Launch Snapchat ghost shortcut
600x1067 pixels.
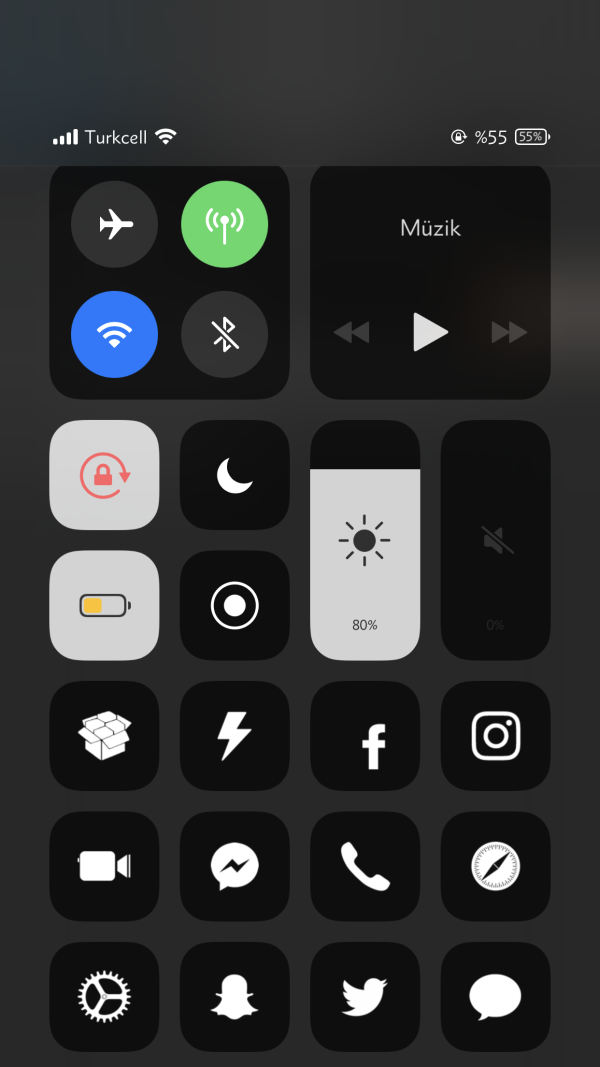point(234,996)
